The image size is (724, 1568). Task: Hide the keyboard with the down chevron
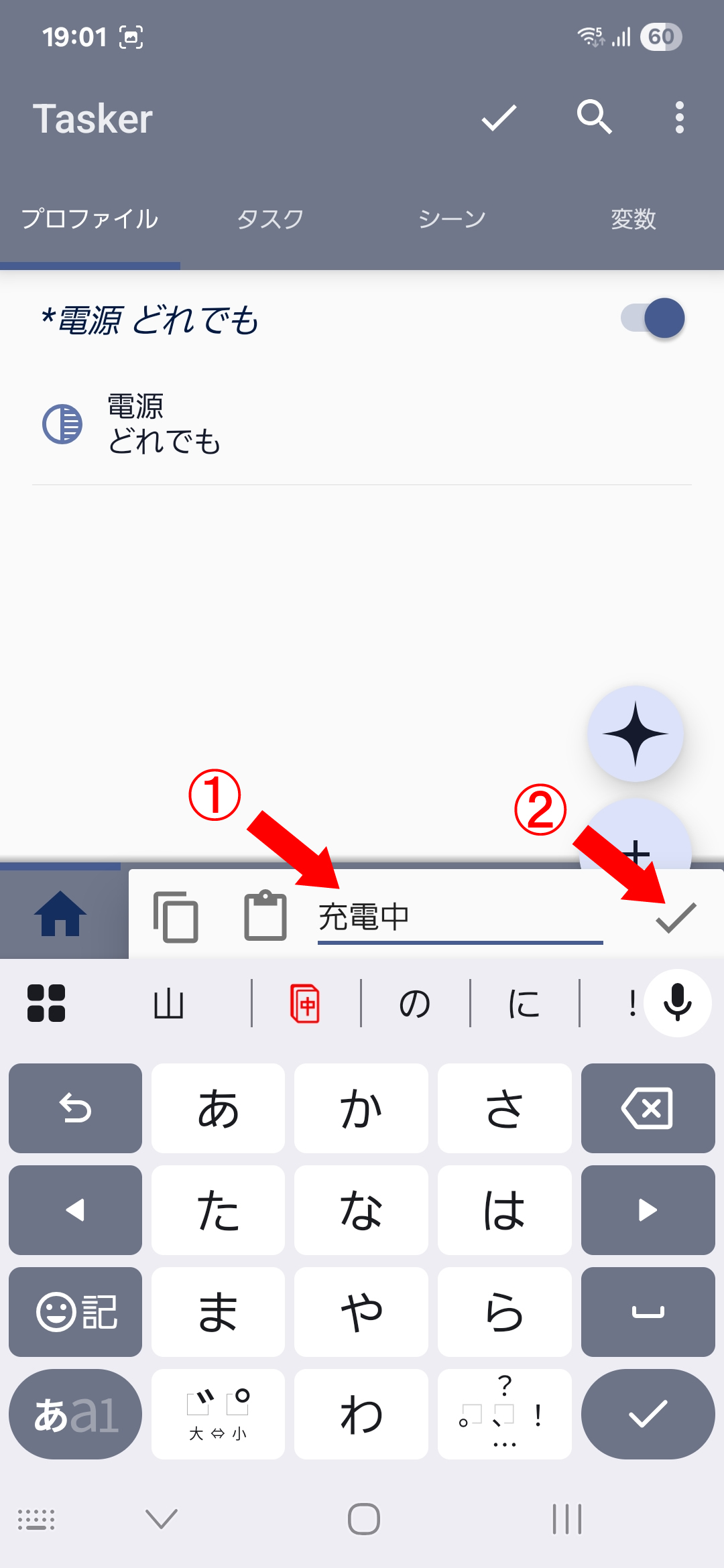[162, 1518]
